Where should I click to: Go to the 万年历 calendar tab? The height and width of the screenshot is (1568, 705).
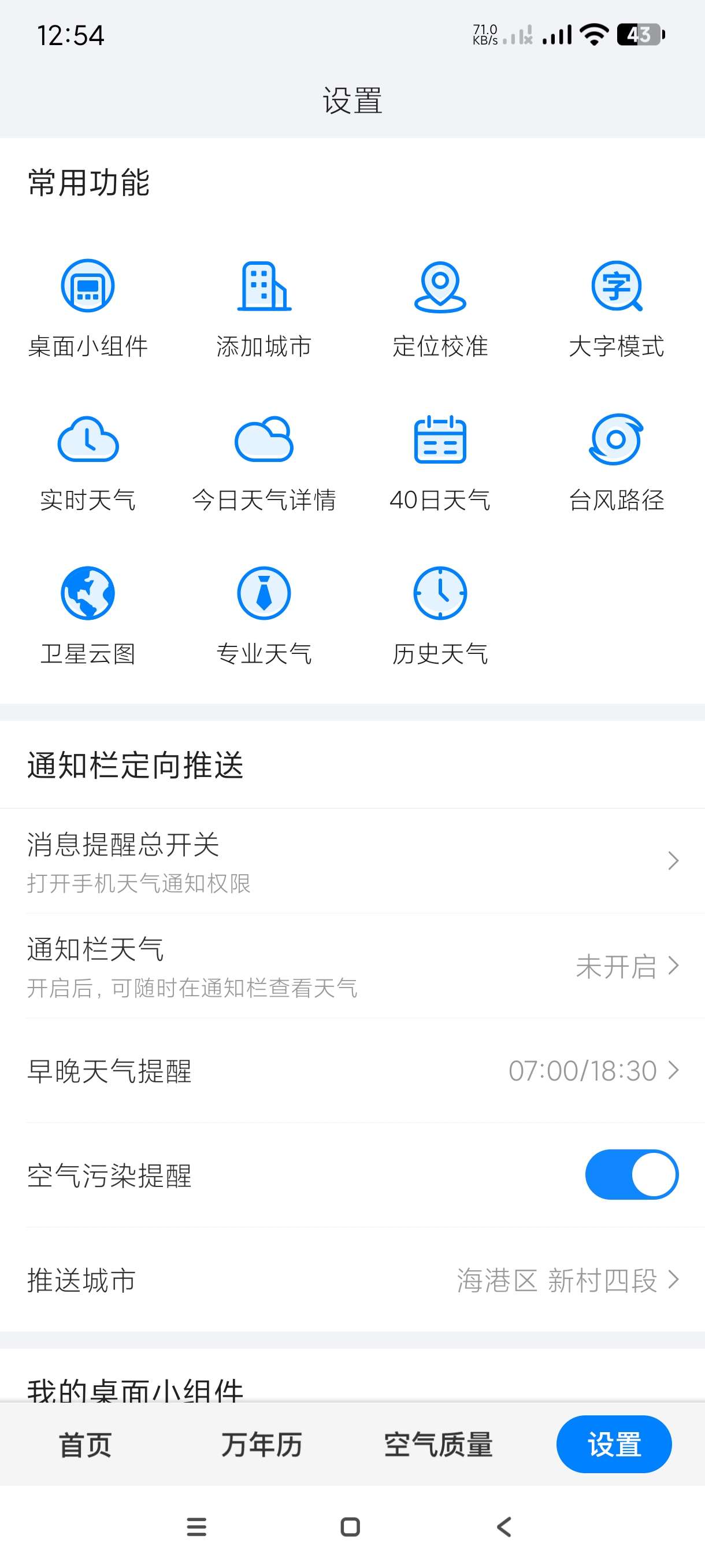click(262, 1444)
